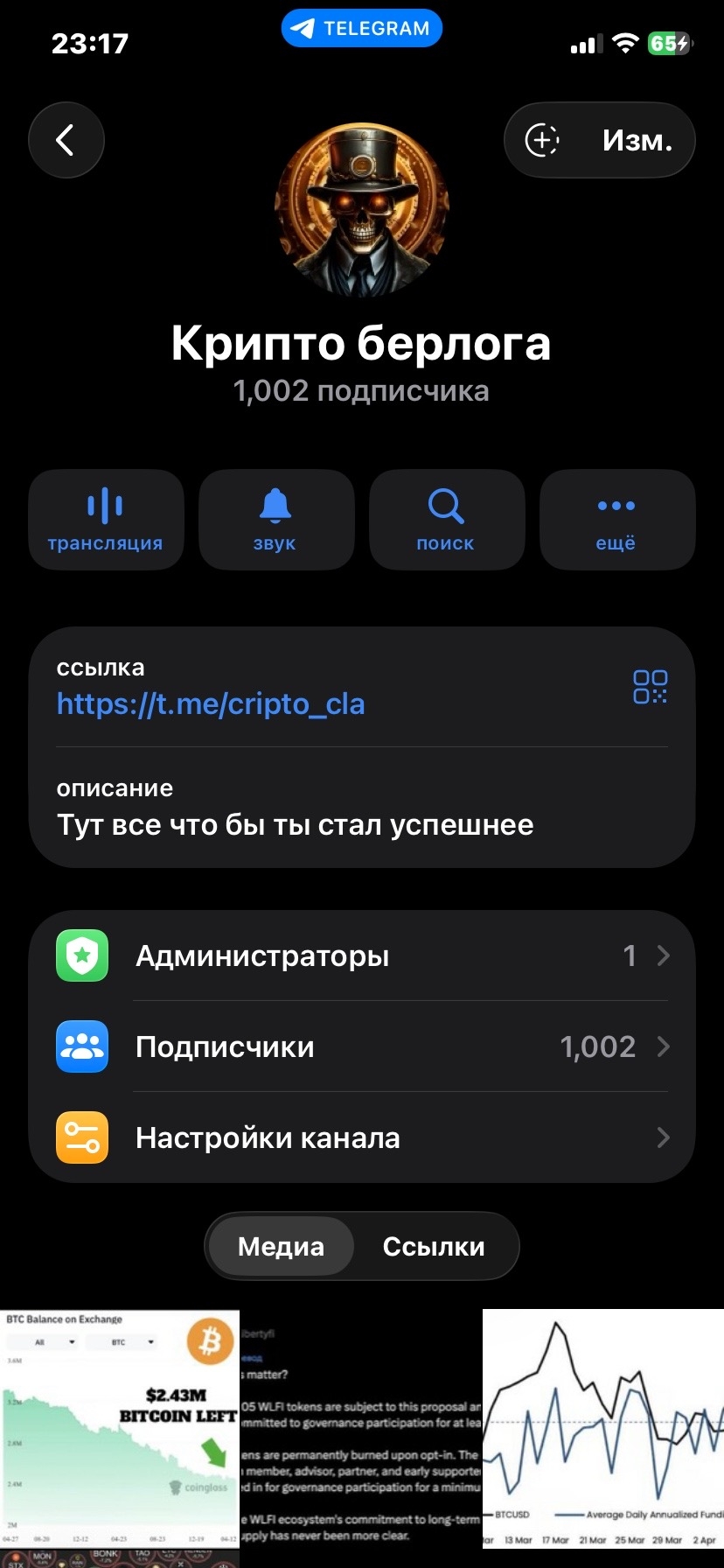The image size is (724, 1568).
Task: Tap the трансляция (broadcast) icon
Action: click(105, 505)
